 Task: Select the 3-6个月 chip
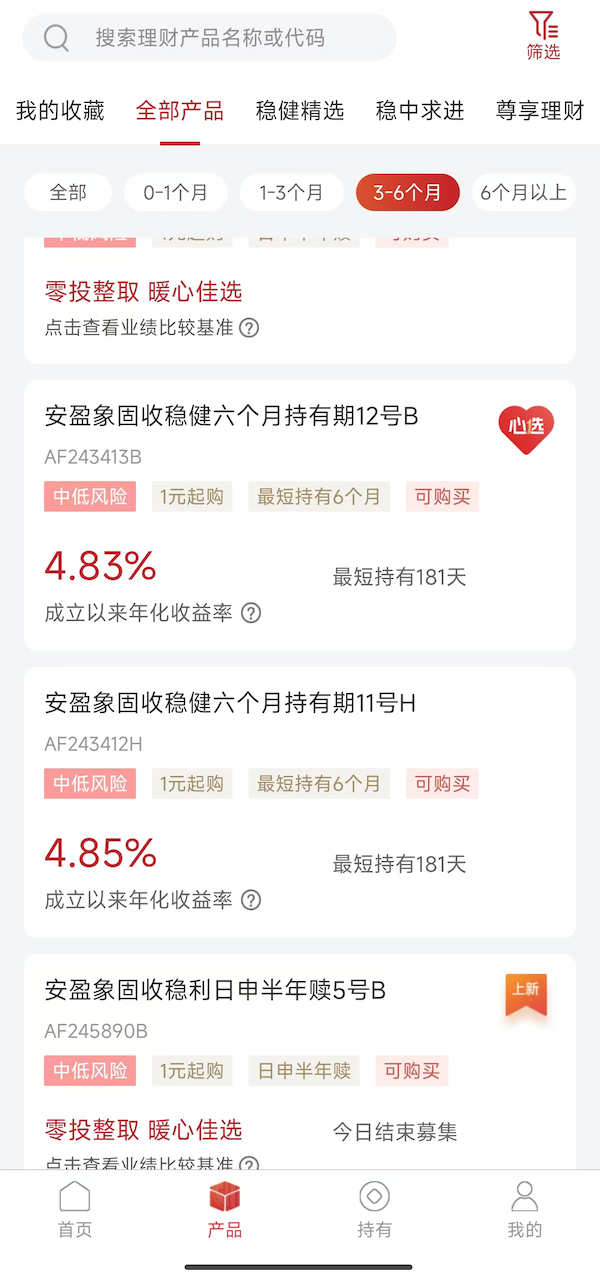408,193
